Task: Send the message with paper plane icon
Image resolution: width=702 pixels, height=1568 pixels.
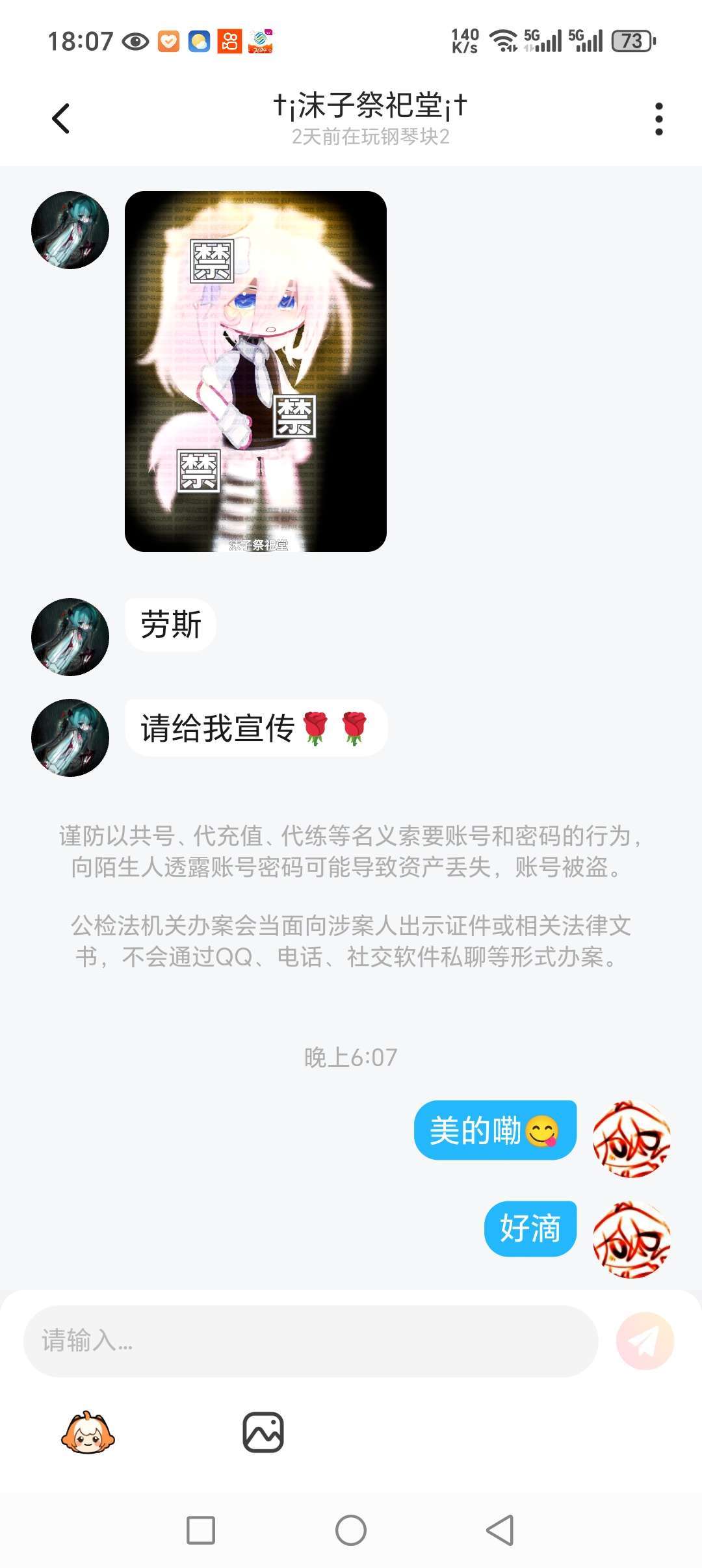Action: (x=645, y=1340)
